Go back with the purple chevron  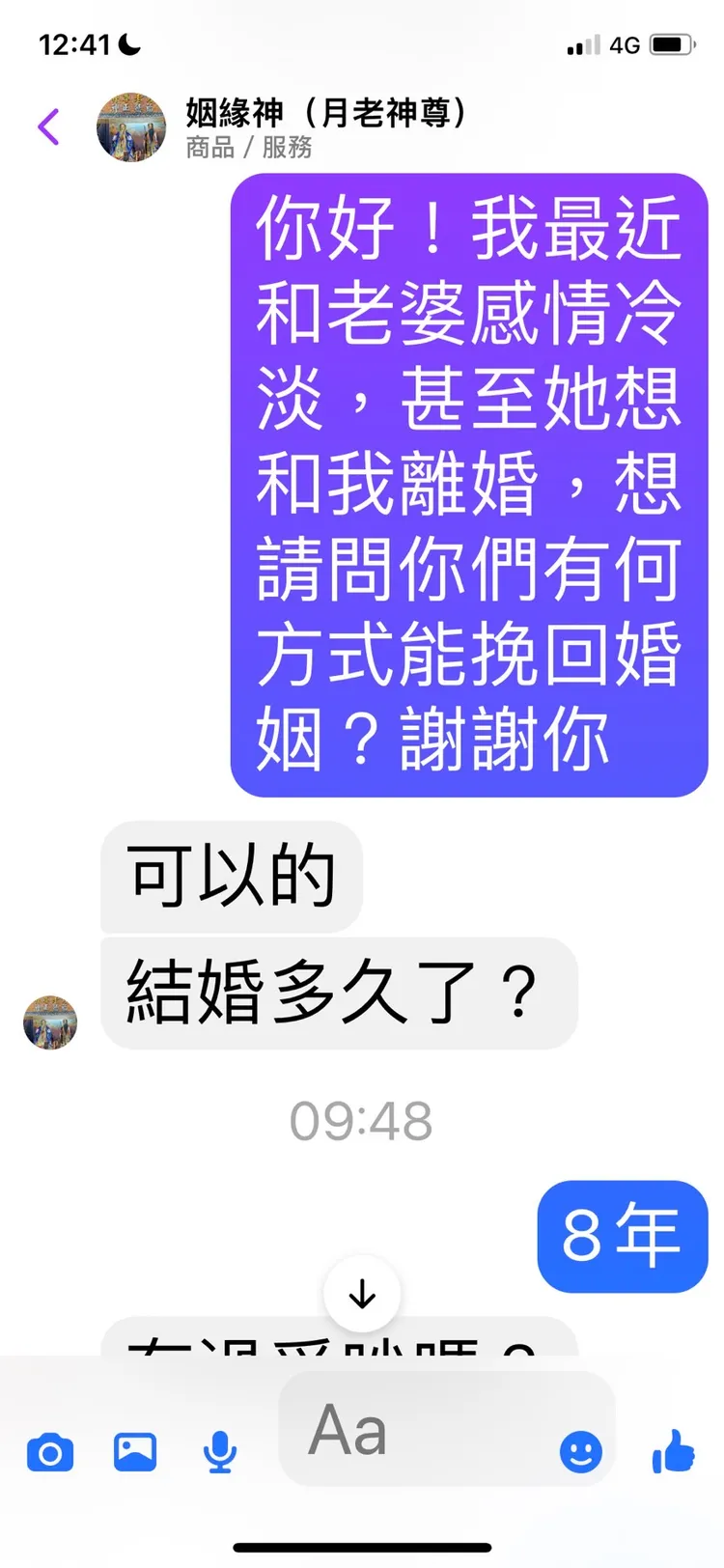(47, 126)
